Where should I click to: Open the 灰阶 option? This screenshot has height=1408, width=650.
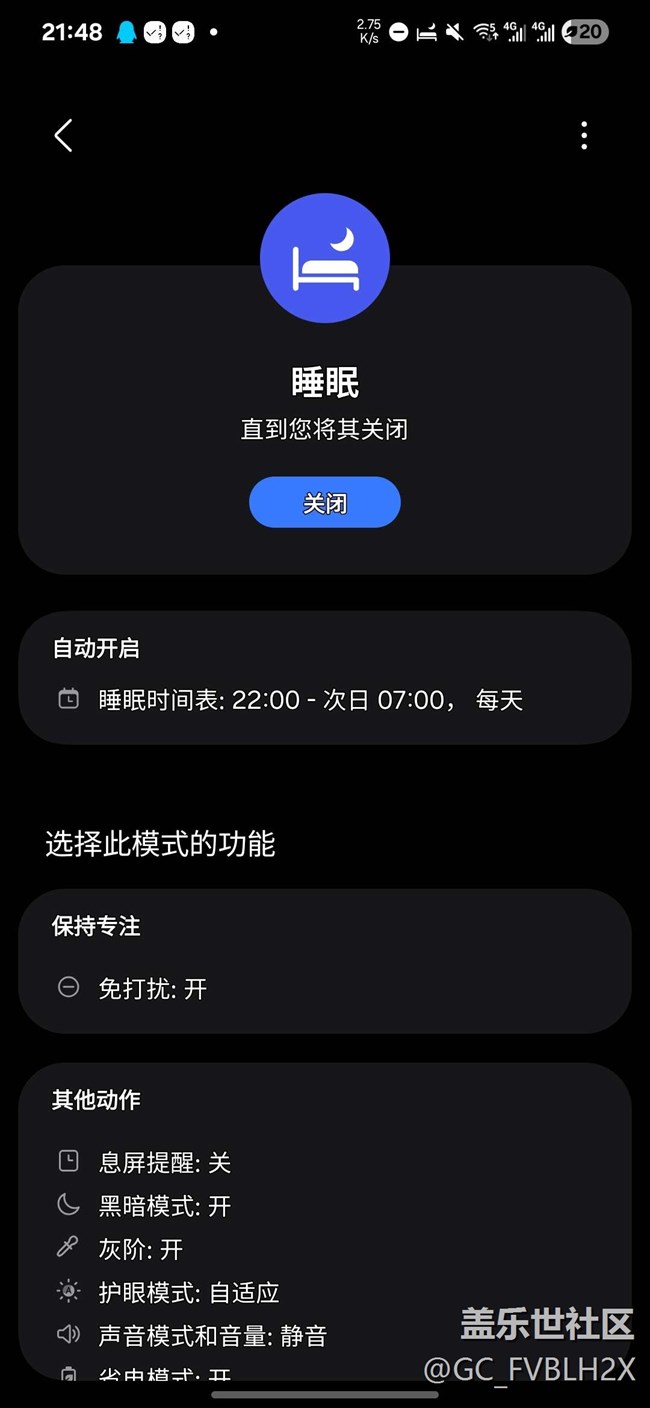point(140,1249)
